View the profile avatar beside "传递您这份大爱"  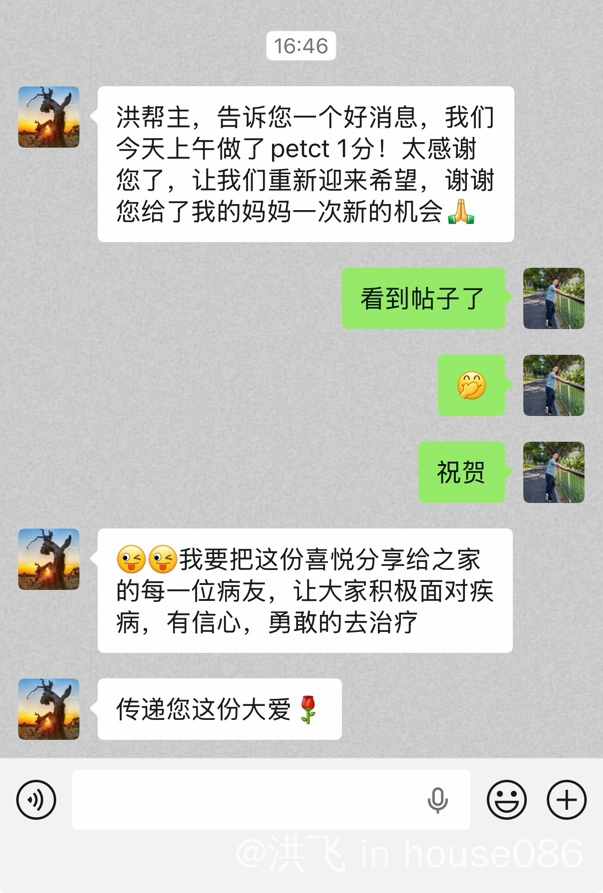pyautogui.click(x=49, y=709)
